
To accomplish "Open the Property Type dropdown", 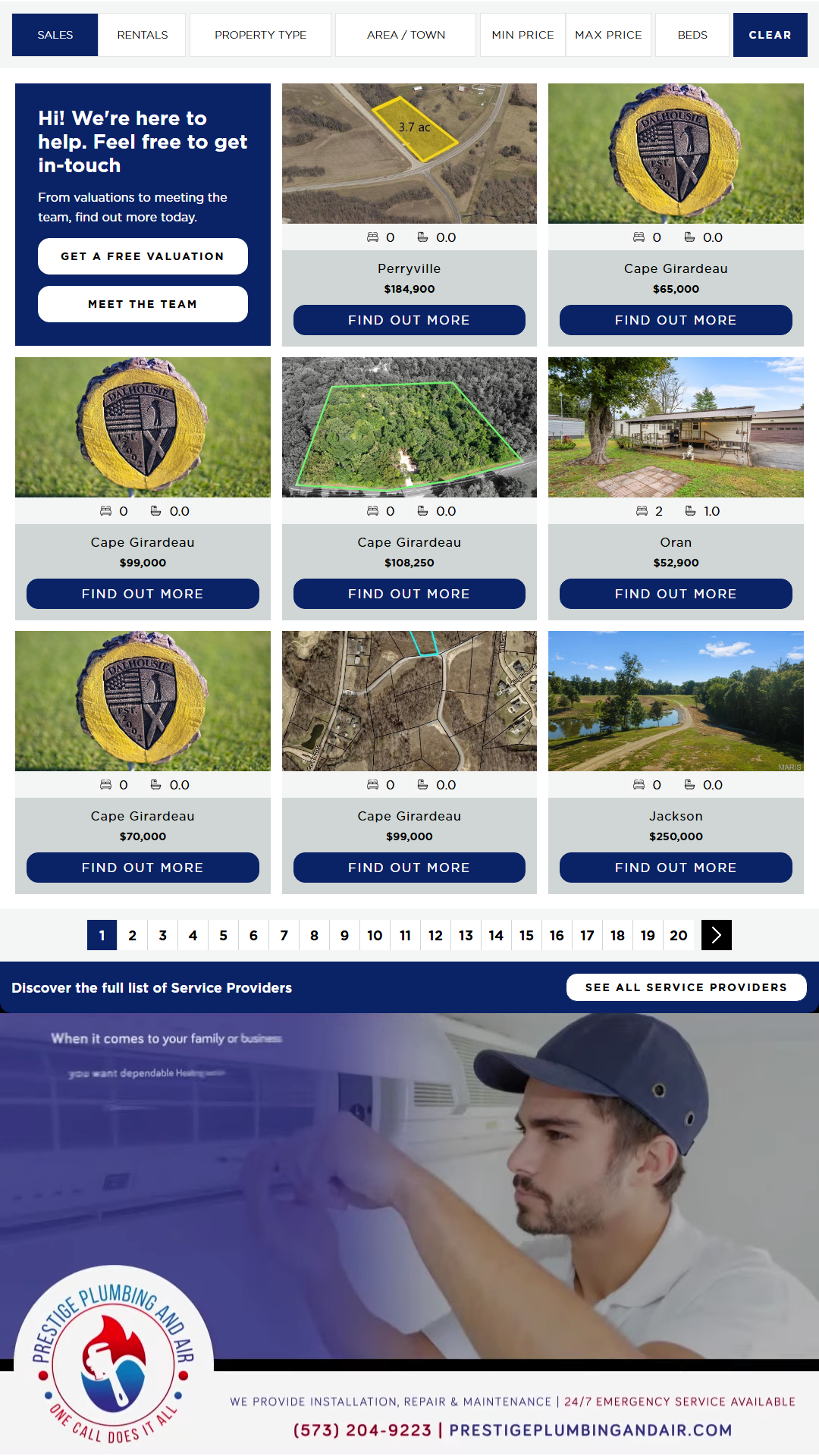I will pos(260,35).
